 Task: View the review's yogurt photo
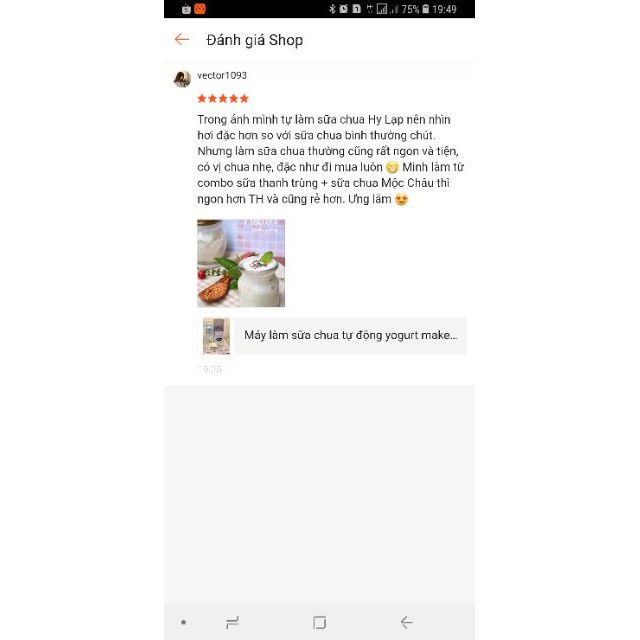(241, 263)
